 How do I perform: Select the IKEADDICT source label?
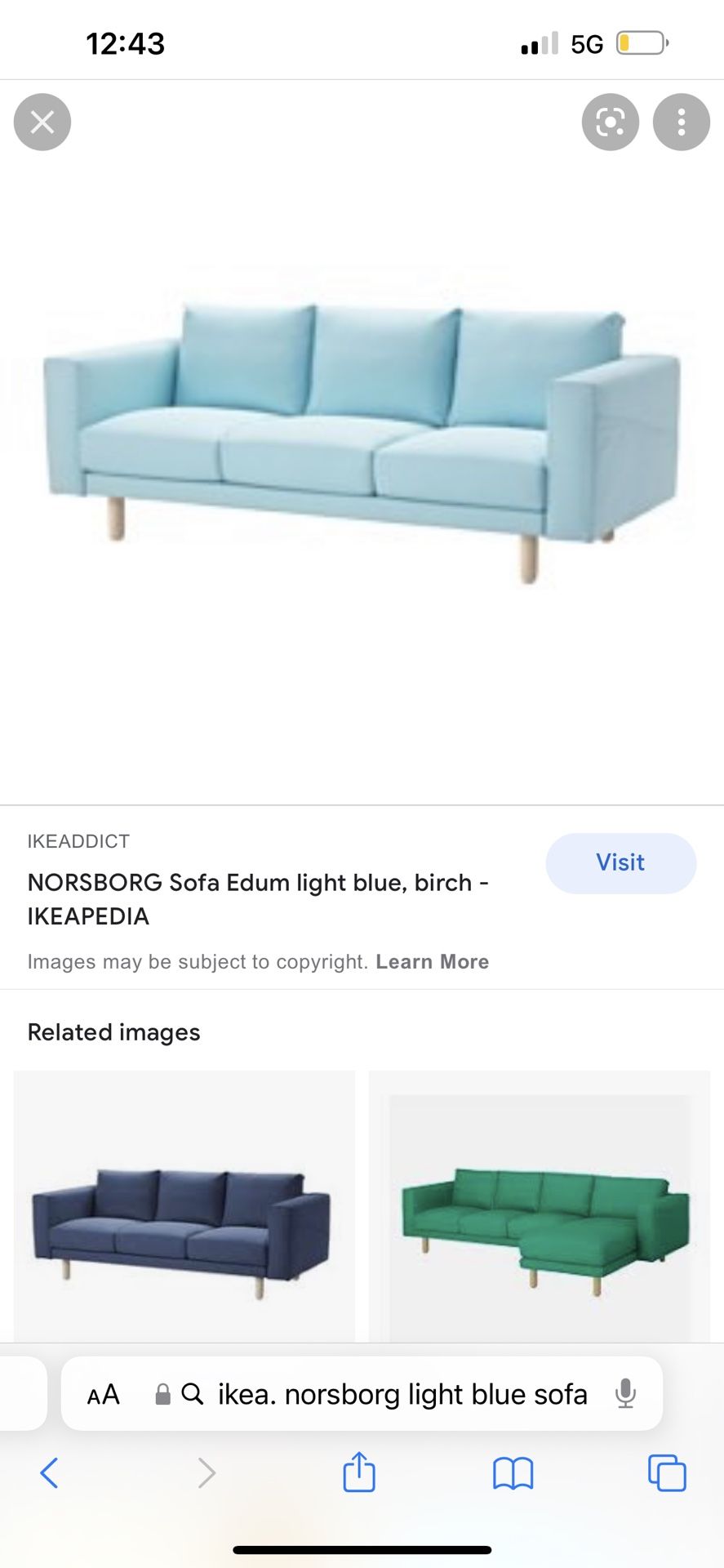(78, 841)
